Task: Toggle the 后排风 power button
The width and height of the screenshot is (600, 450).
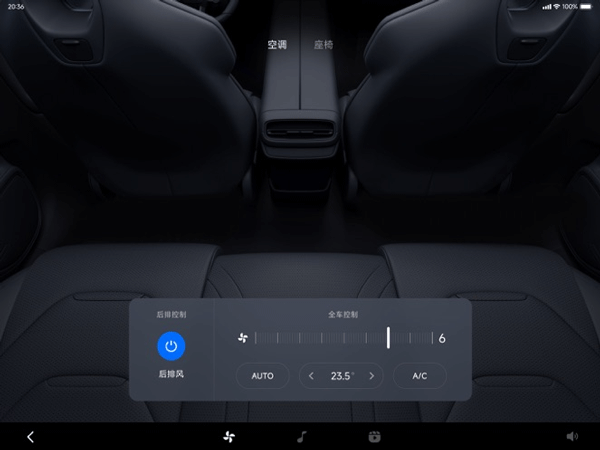Action: point(171,346)
